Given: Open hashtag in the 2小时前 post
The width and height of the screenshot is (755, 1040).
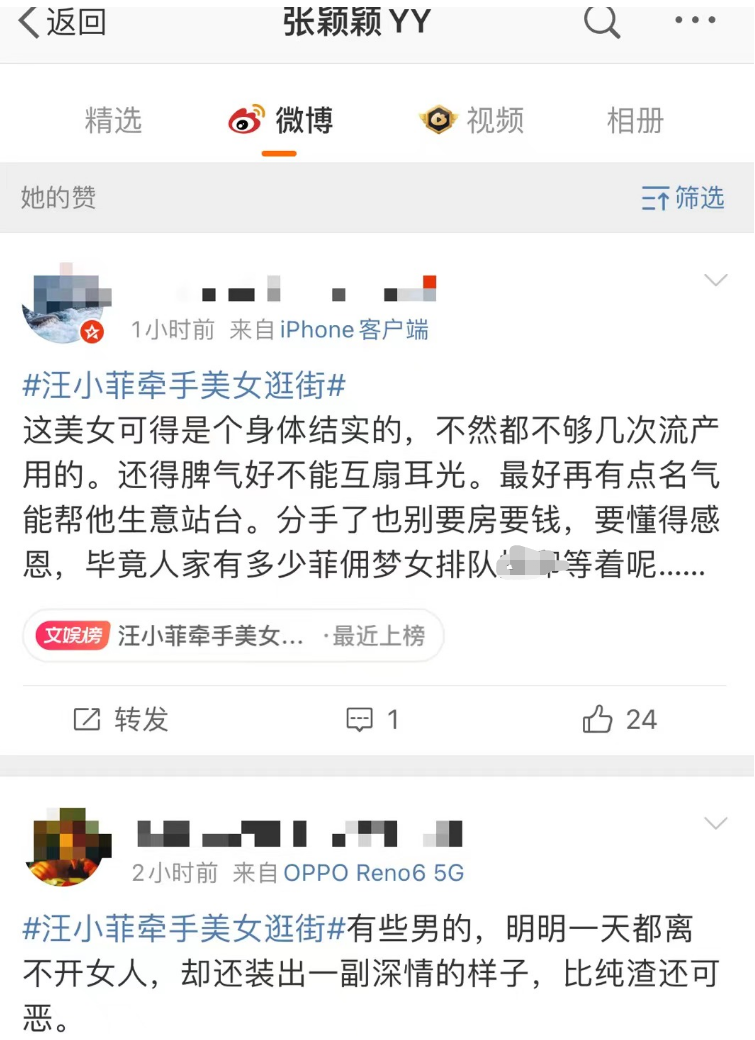Looking at the screenshot, I should click(x=184, y=929).
